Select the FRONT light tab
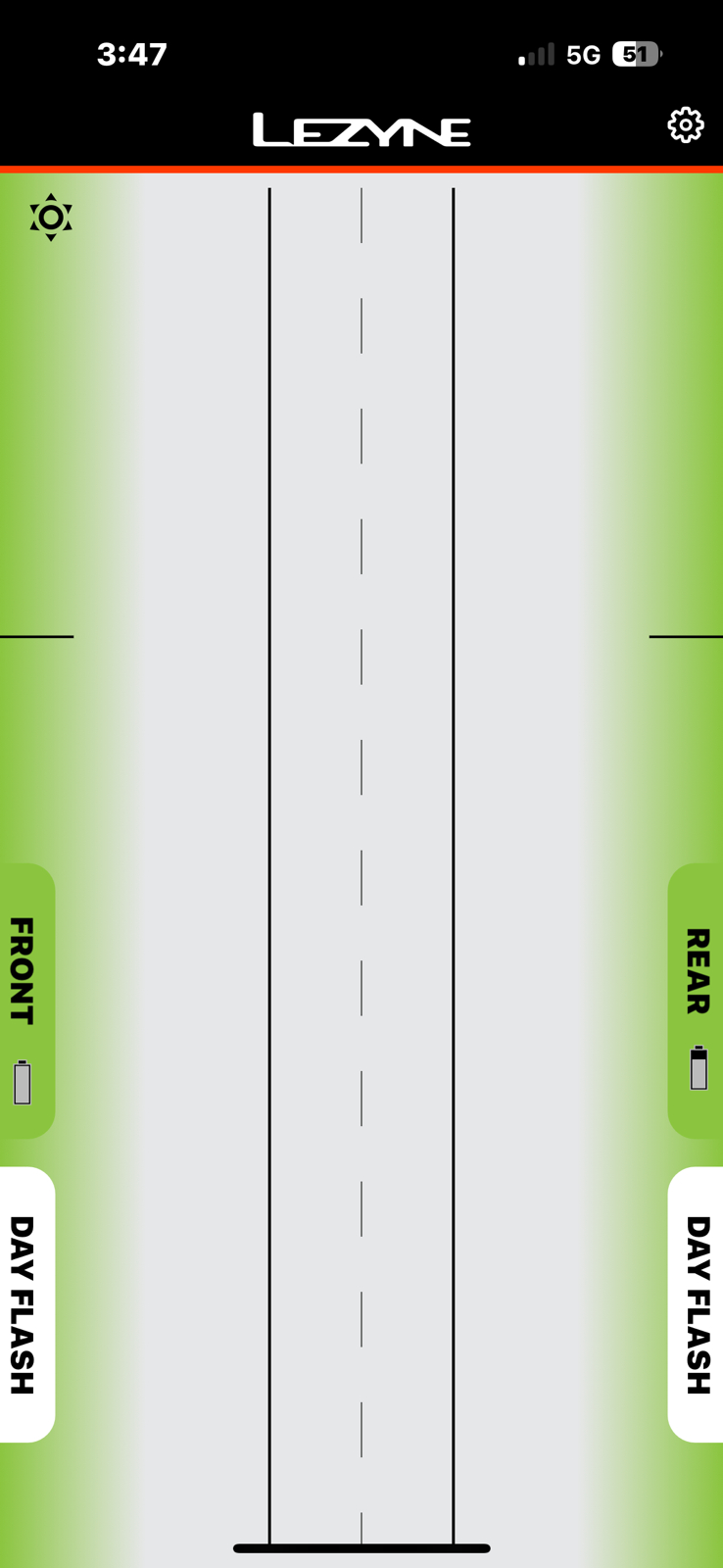The width and height of the screenshot is (723, 1568). tap(25, 1000)
